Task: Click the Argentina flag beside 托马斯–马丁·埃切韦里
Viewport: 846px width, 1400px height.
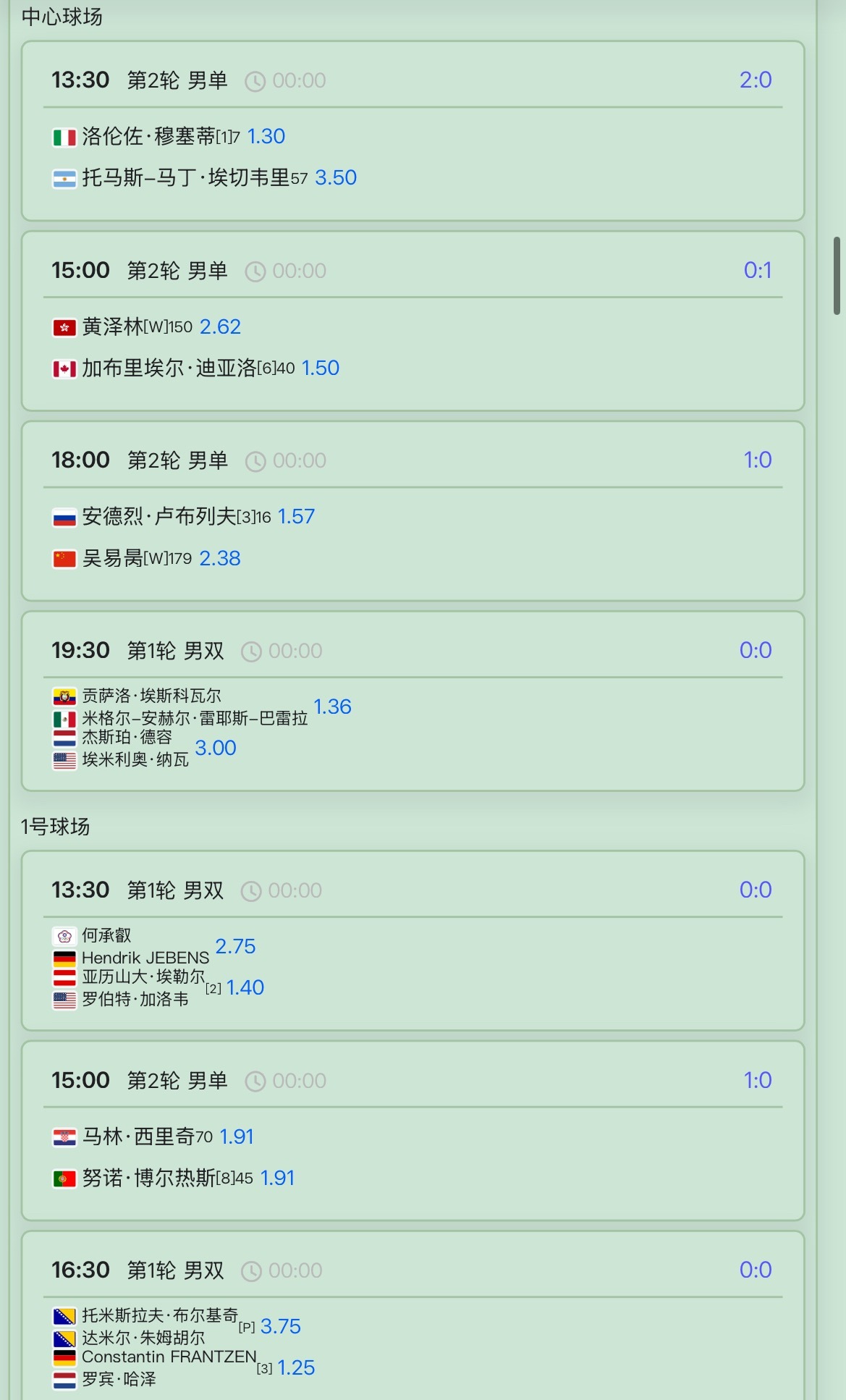Action: [64, 177]
